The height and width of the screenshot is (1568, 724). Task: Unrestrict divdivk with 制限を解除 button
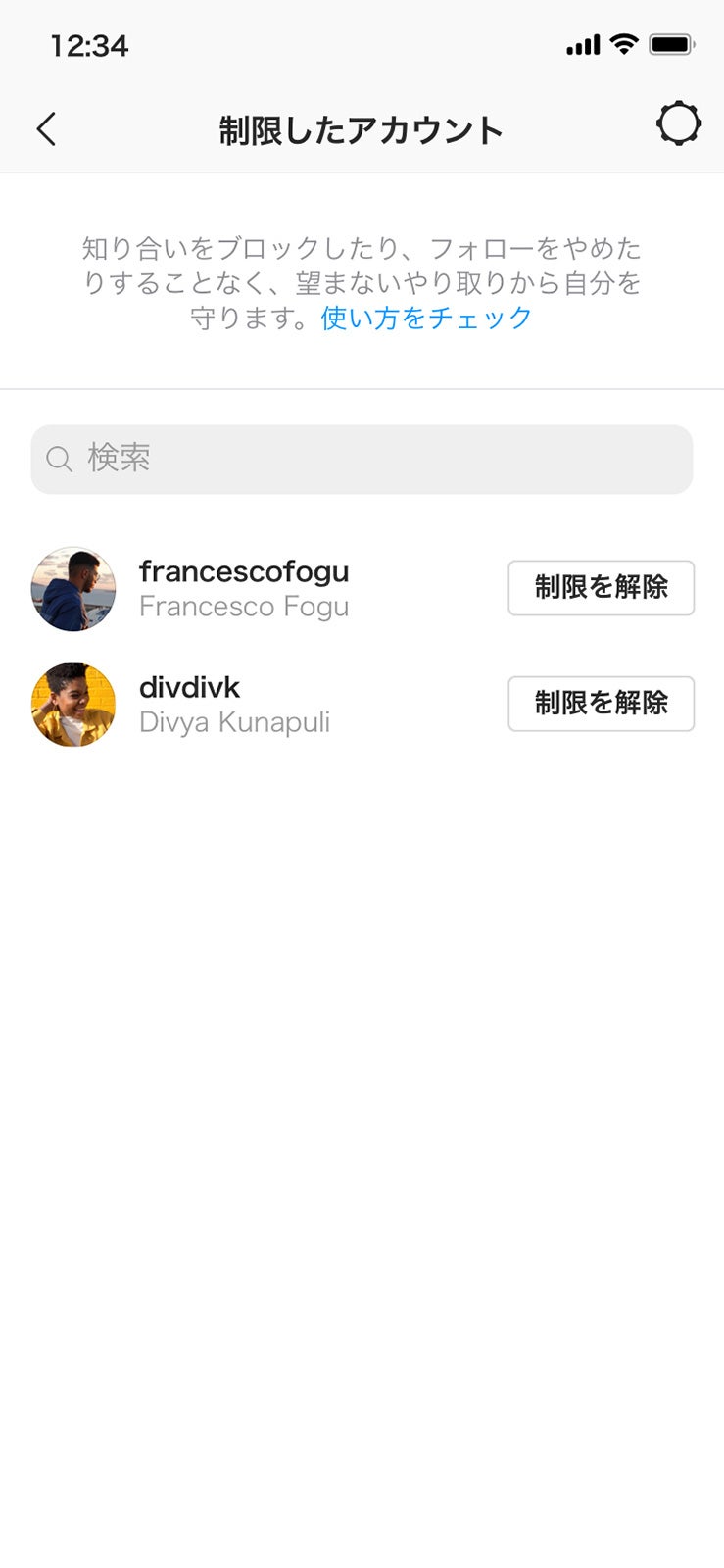(x=601, y=704)
